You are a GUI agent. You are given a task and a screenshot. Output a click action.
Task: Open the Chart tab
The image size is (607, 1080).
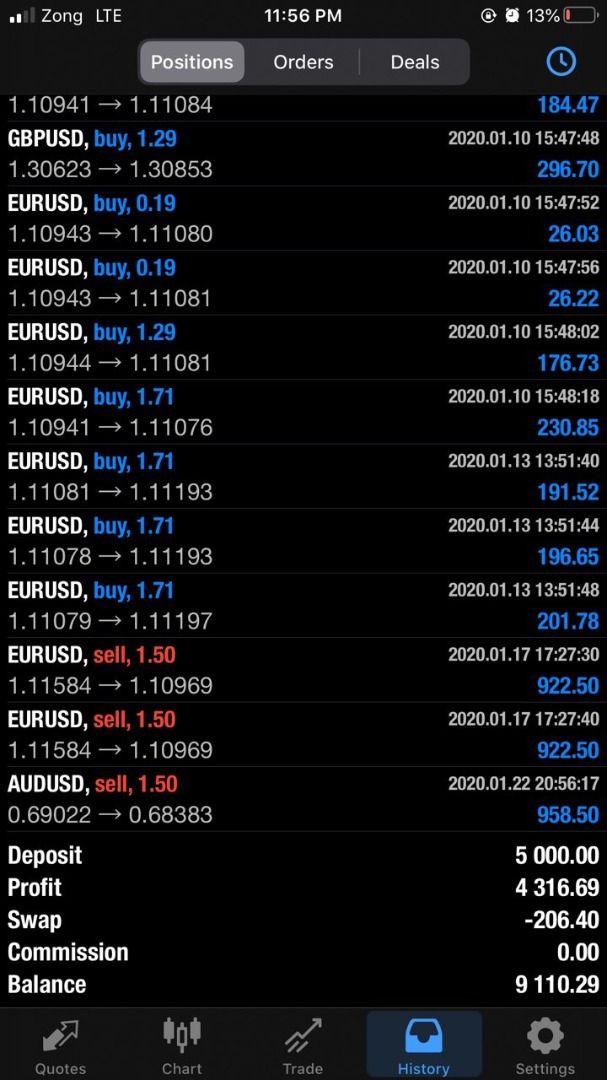pos(182,1045)
